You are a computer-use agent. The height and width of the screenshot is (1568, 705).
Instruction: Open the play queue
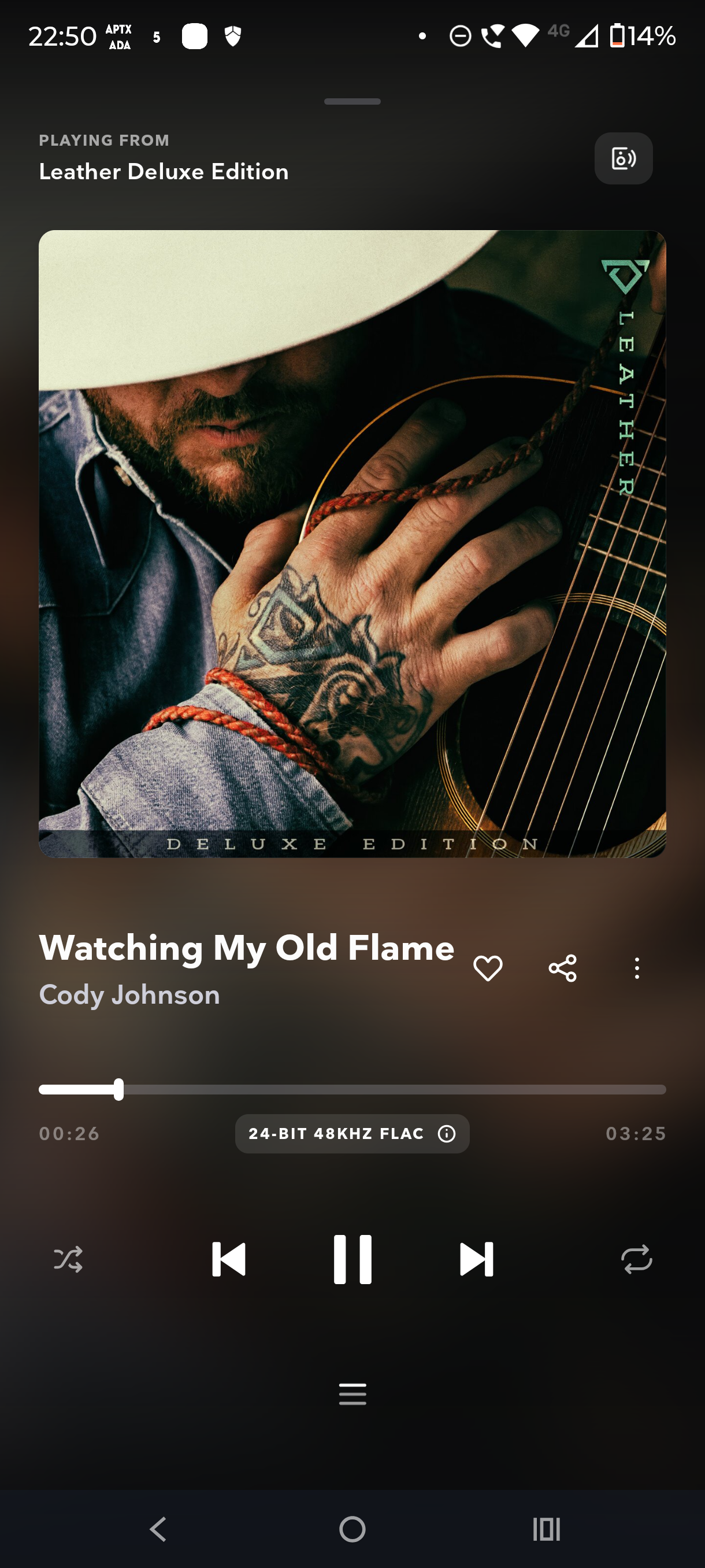tap(352, 1393)
